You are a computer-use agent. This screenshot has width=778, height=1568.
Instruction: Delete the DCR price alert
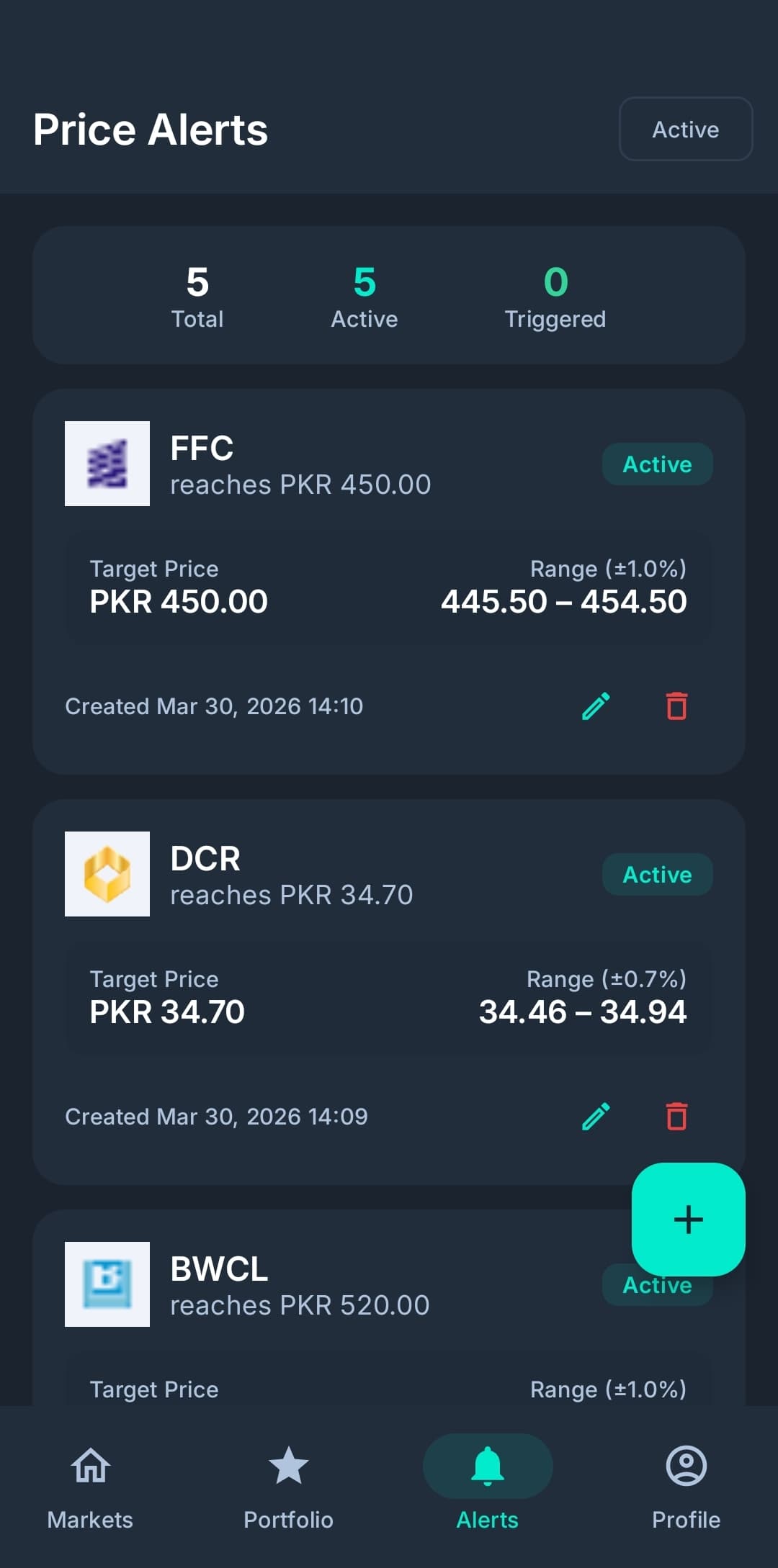676,1117
